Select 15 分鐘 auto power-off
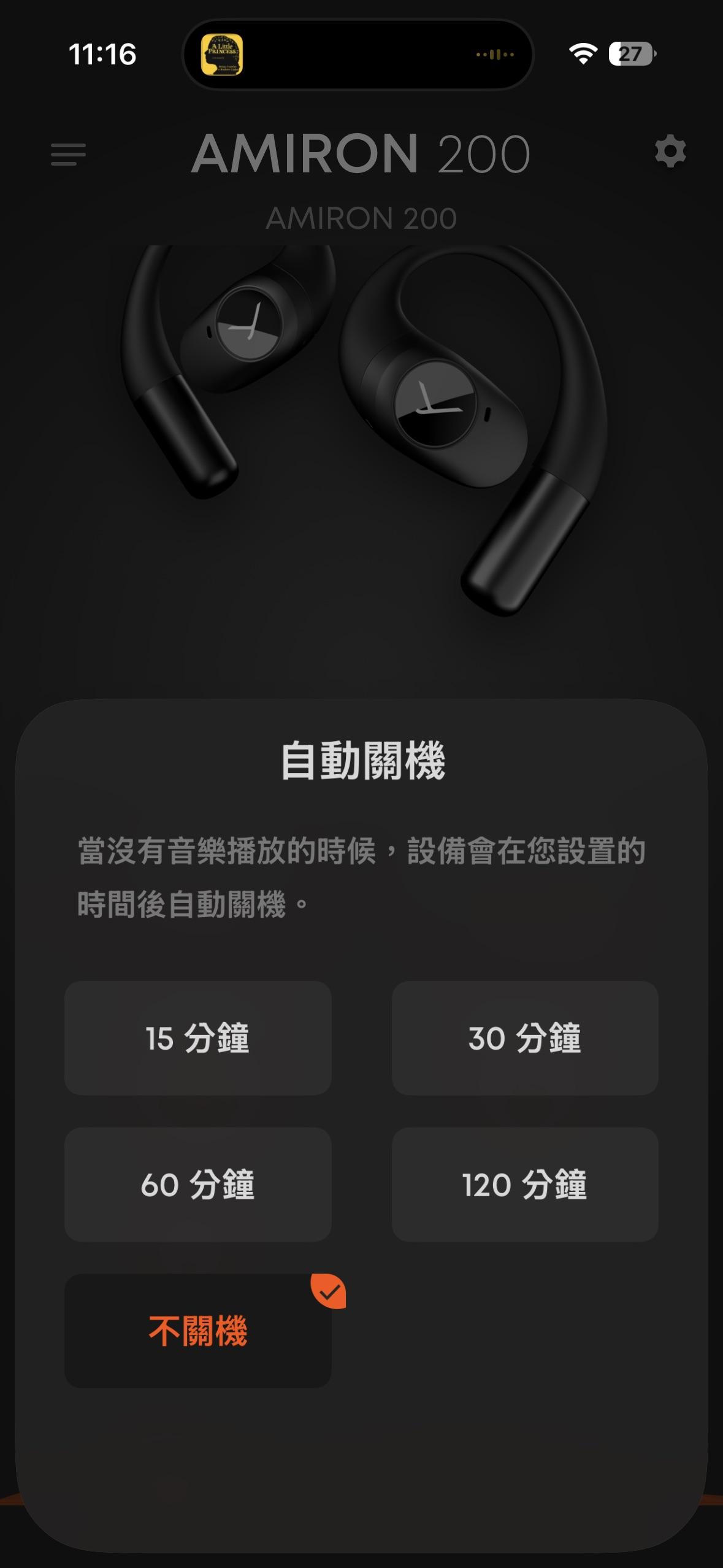The height and width of the screenshot is (1568, 723). 197,1038
